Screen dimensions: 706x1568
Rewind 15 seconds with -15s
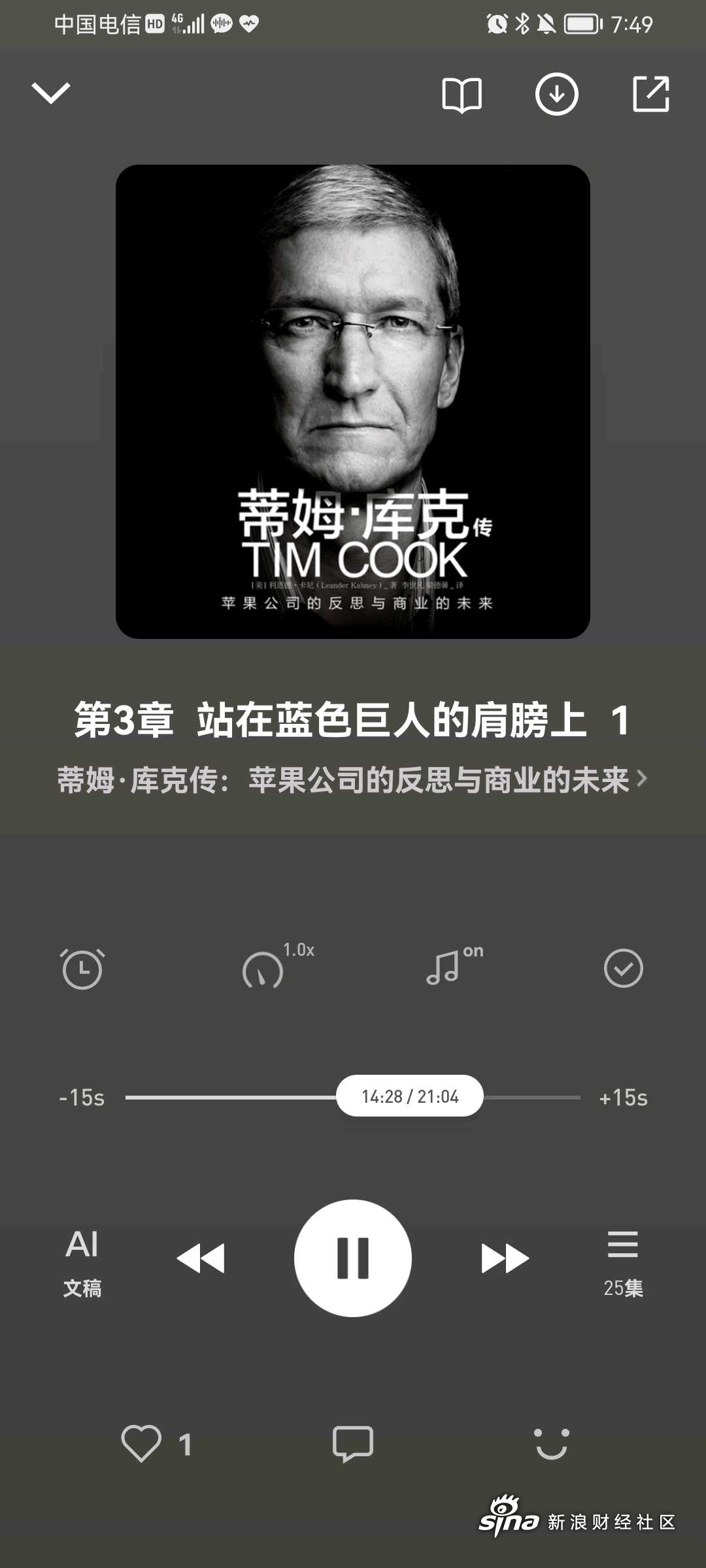[x=82, y=1098]
